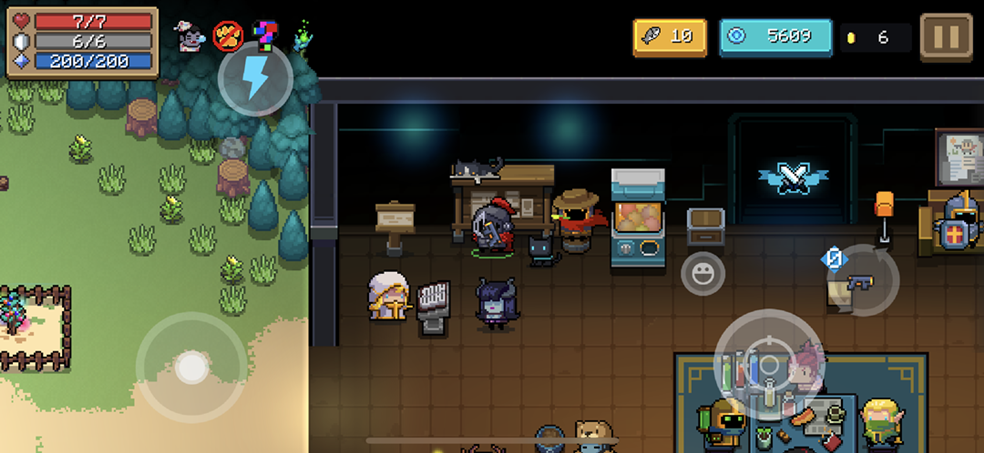Activate the lightning skill button
This screenshot has height=453, width=984.
(256, 79)
